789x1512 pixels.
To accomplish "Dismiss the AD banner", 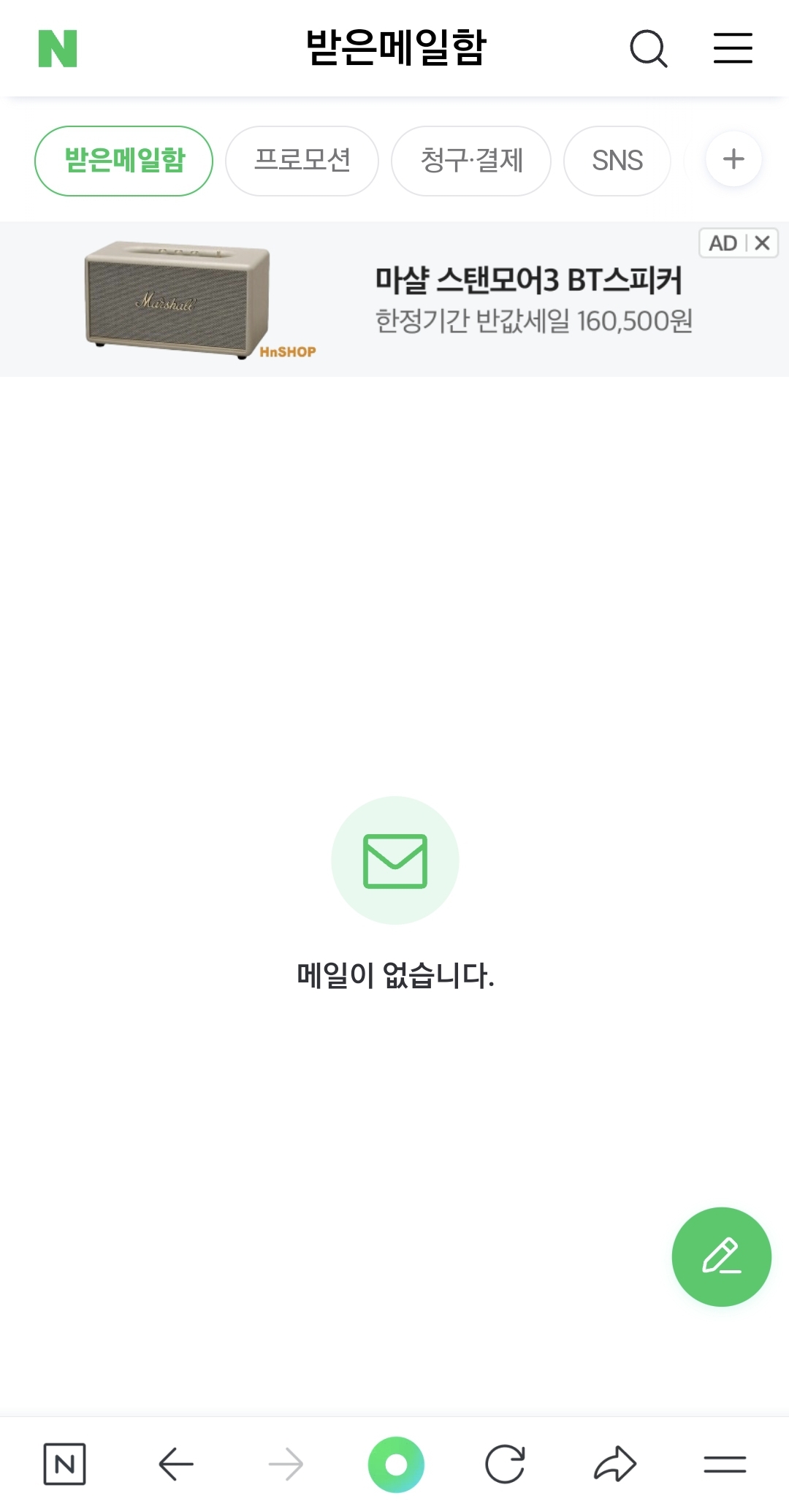I will [762, 243].
